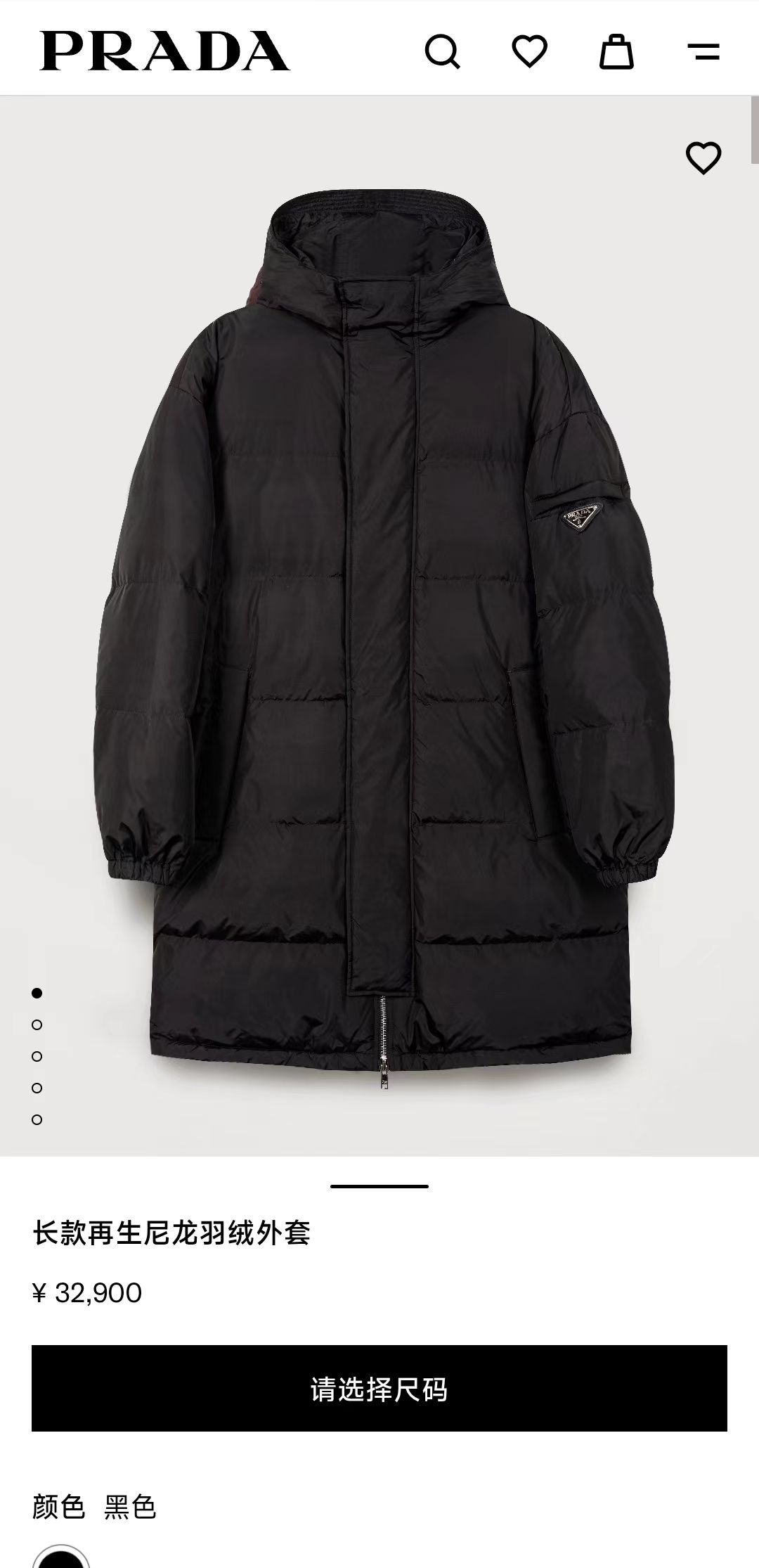Viewport: 759px width, 1568px height.
Task: Tap the 请选择尺码 button
Action: (379, 1389)
